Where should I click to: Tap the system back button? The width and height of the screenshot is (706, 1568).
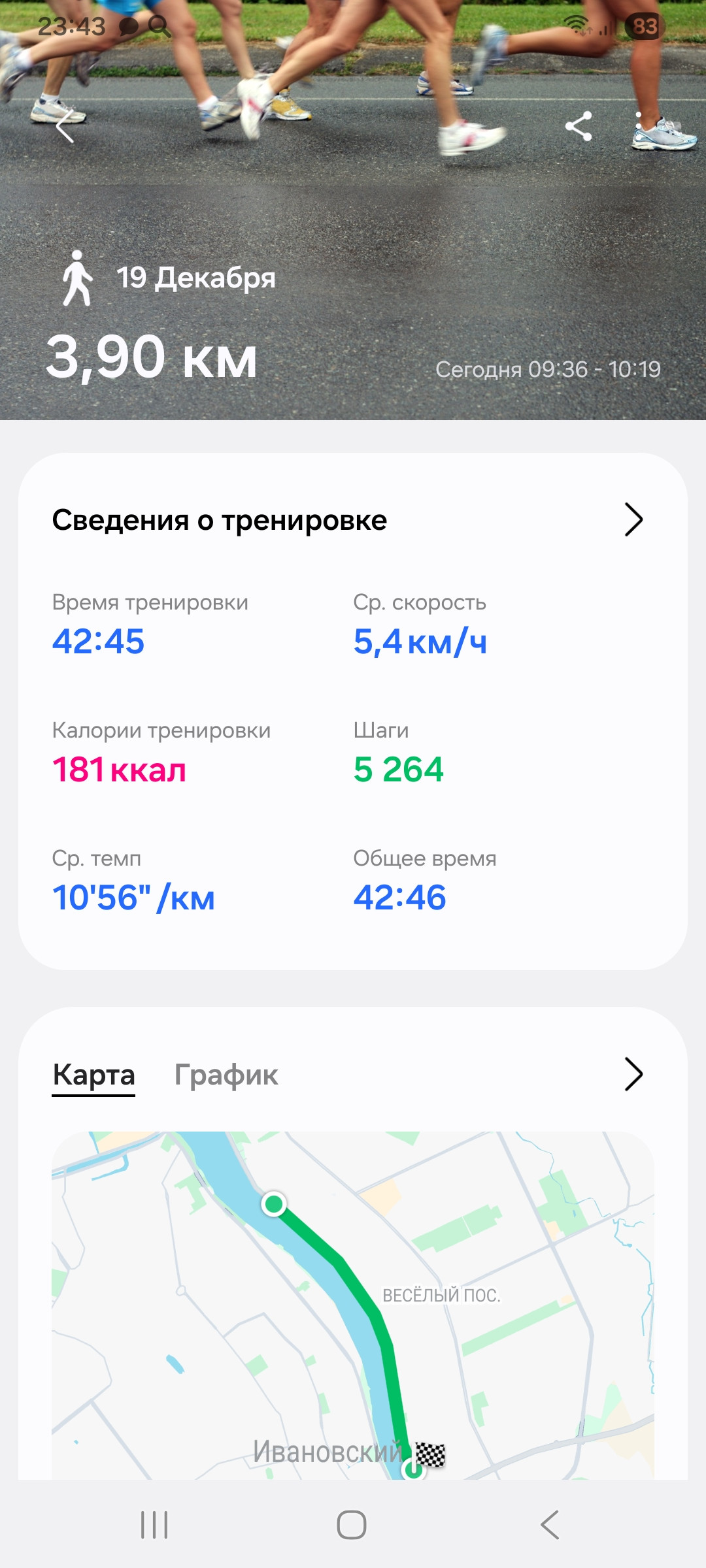[550, 1525]
